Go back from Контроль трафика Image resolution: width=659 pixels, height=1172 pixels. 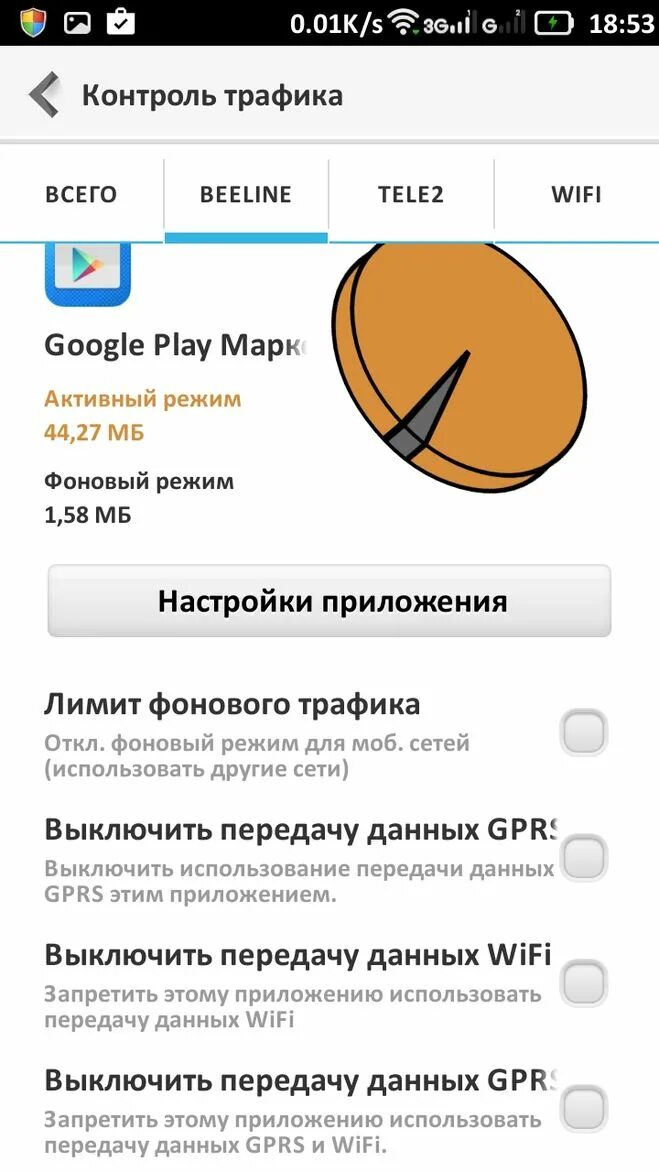pos(45,96)
